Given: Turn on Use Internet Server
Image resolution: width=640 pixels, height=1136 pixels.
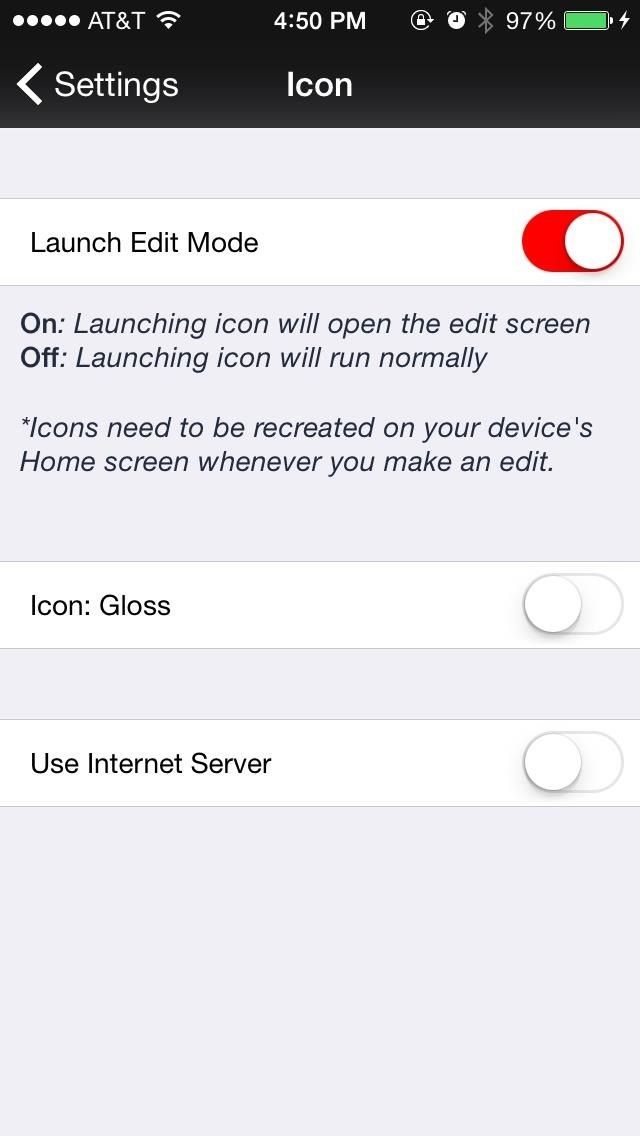Looking at the screenshot, I should [572, 763].
